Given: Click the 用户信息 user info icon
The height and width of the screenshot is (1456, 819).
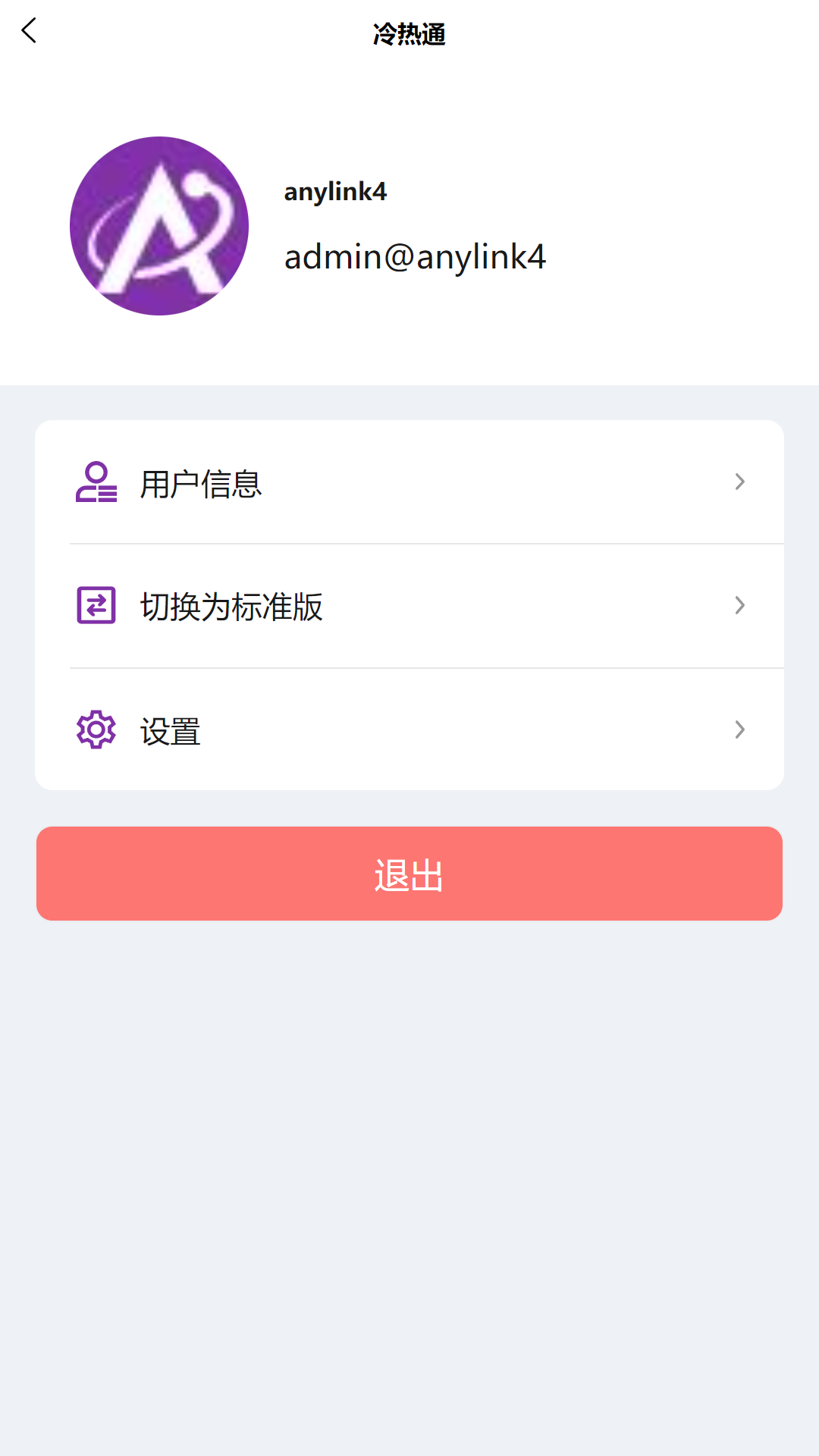Looking at the screenshot, I should (96, 482).
